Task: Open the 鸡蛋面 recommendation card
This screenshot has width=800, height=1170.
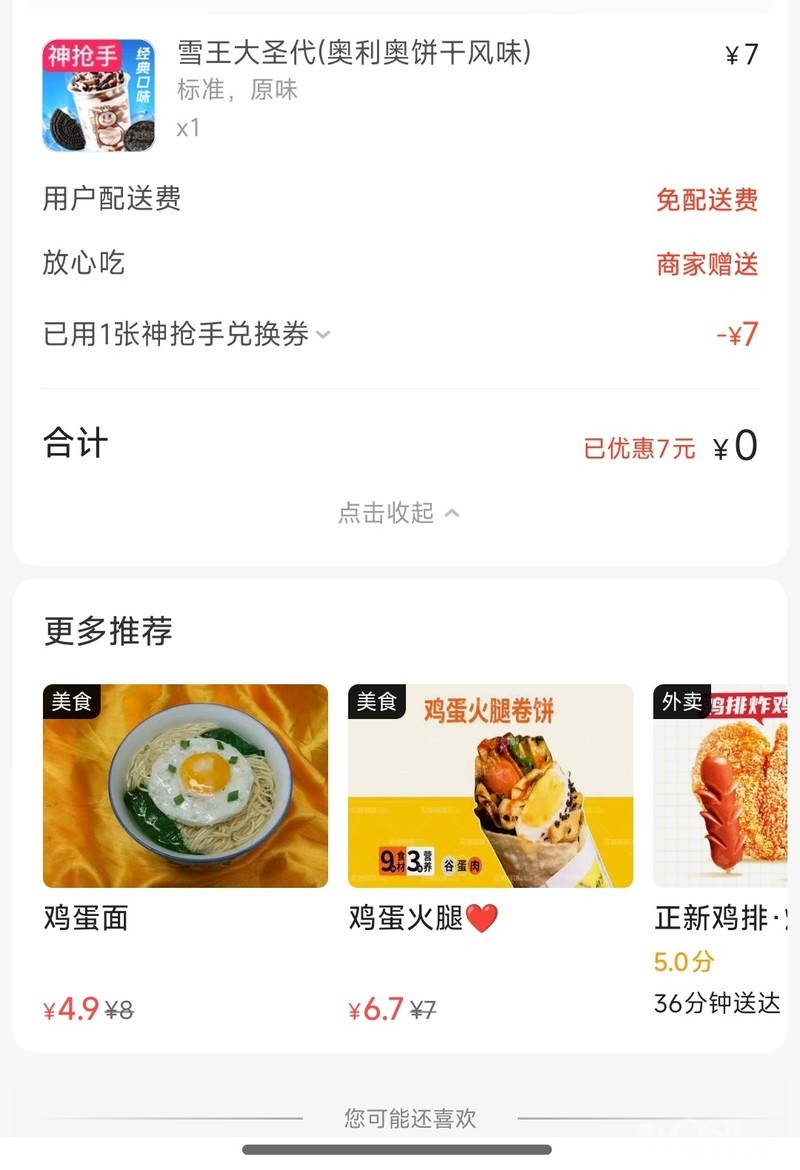Action: [x=185, y=786]
